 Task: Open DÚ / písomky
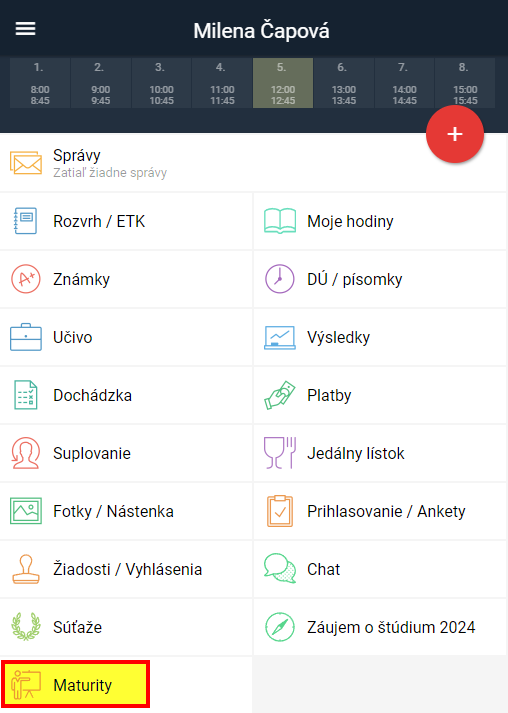(380, 279)
